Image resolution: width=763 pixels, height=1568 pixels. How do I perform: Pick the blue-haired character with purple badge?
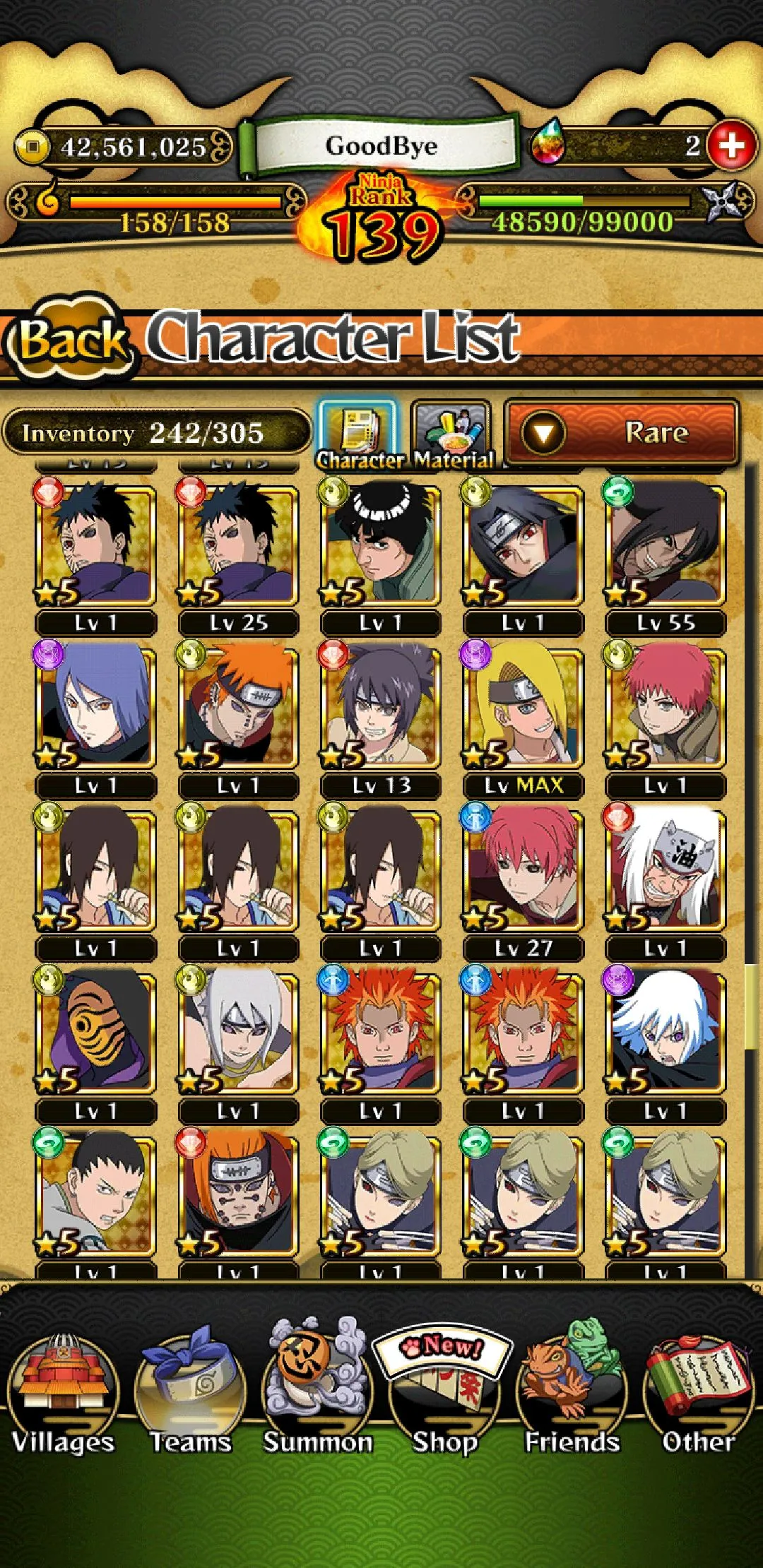(x=95, y=708)
